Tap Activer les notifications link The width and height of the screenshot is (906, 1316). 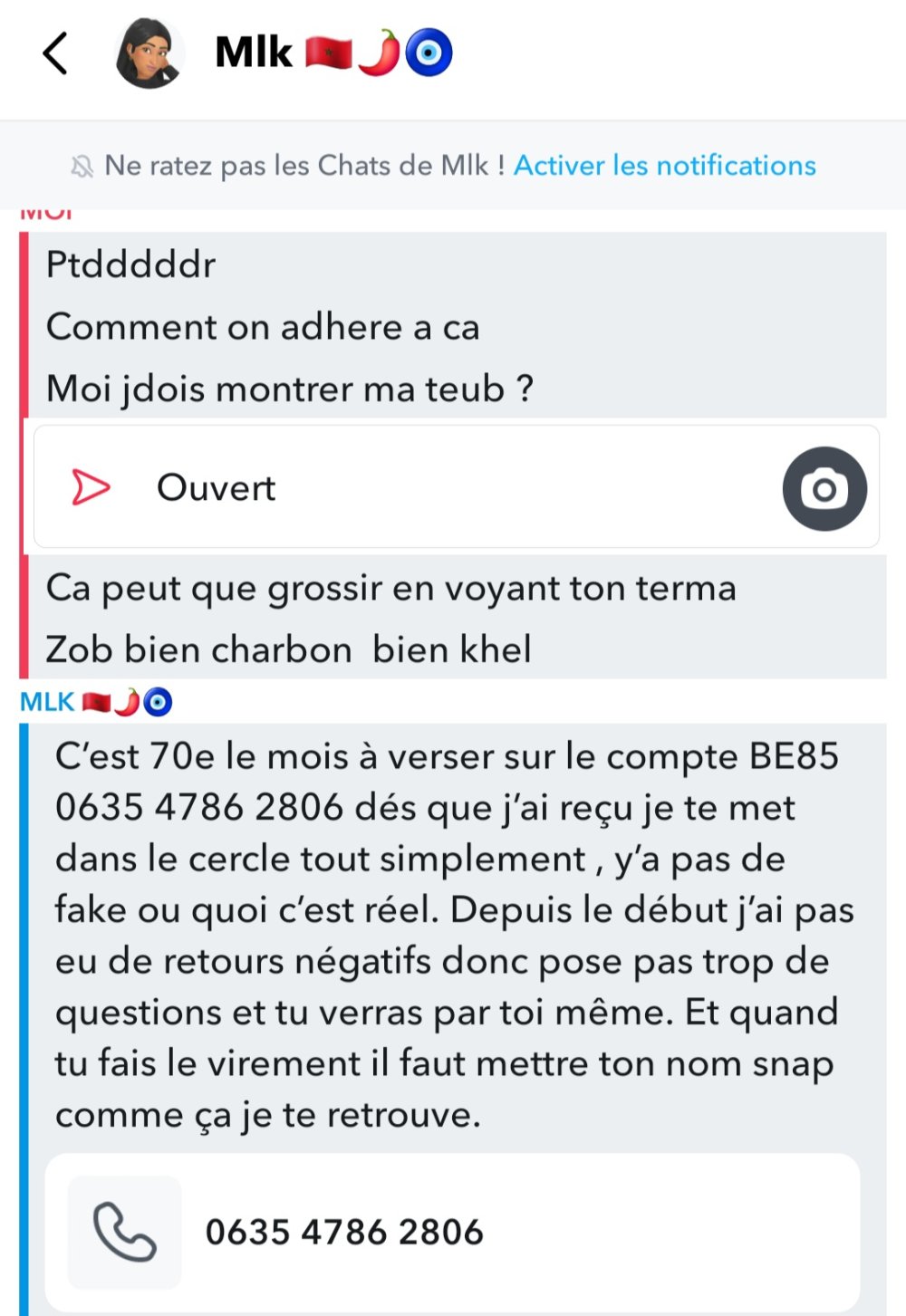[x=664, y=166]
